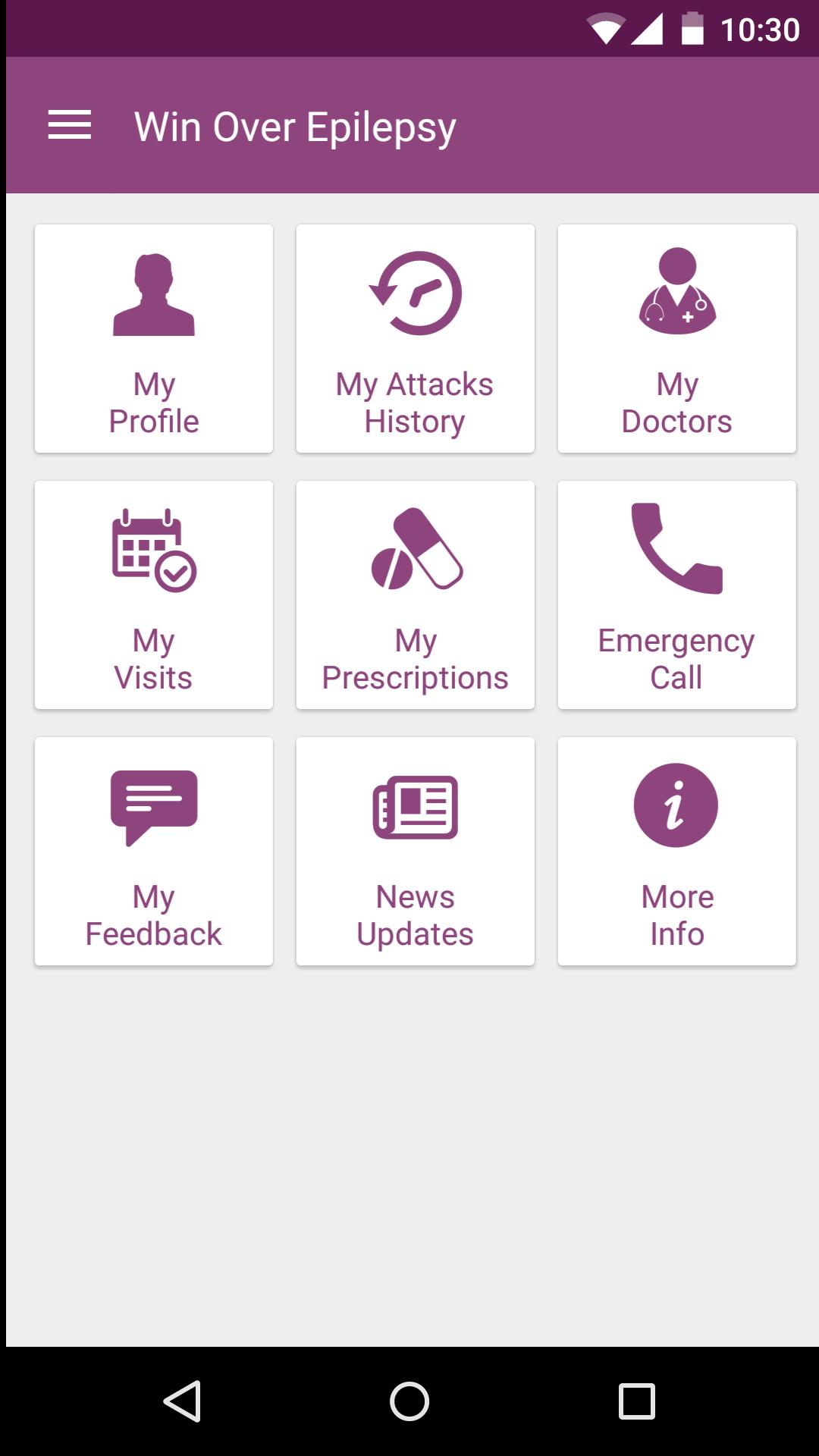Open the hamburger navigation drawer
The width and height of the screenshot is (819, 1456).
point(70,125)
